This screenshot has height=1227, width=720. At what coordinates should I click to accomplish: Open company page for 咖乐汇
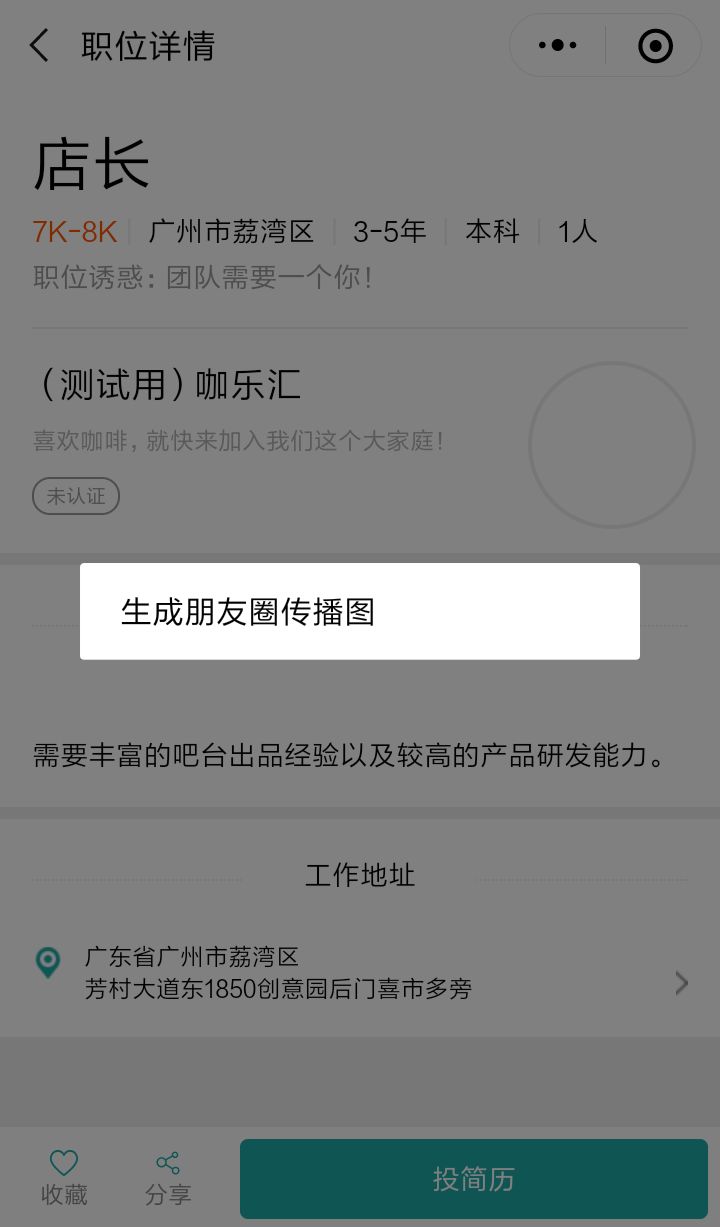point(168,386)
